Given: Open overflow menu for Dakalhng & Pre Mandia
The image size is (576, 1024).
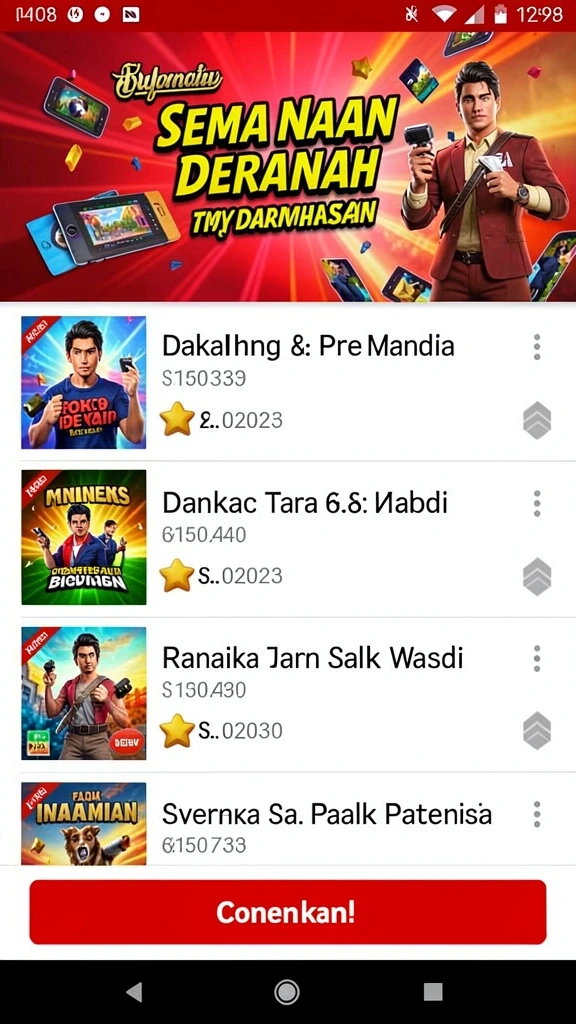Looking at the screenshot, I should 537,347.
